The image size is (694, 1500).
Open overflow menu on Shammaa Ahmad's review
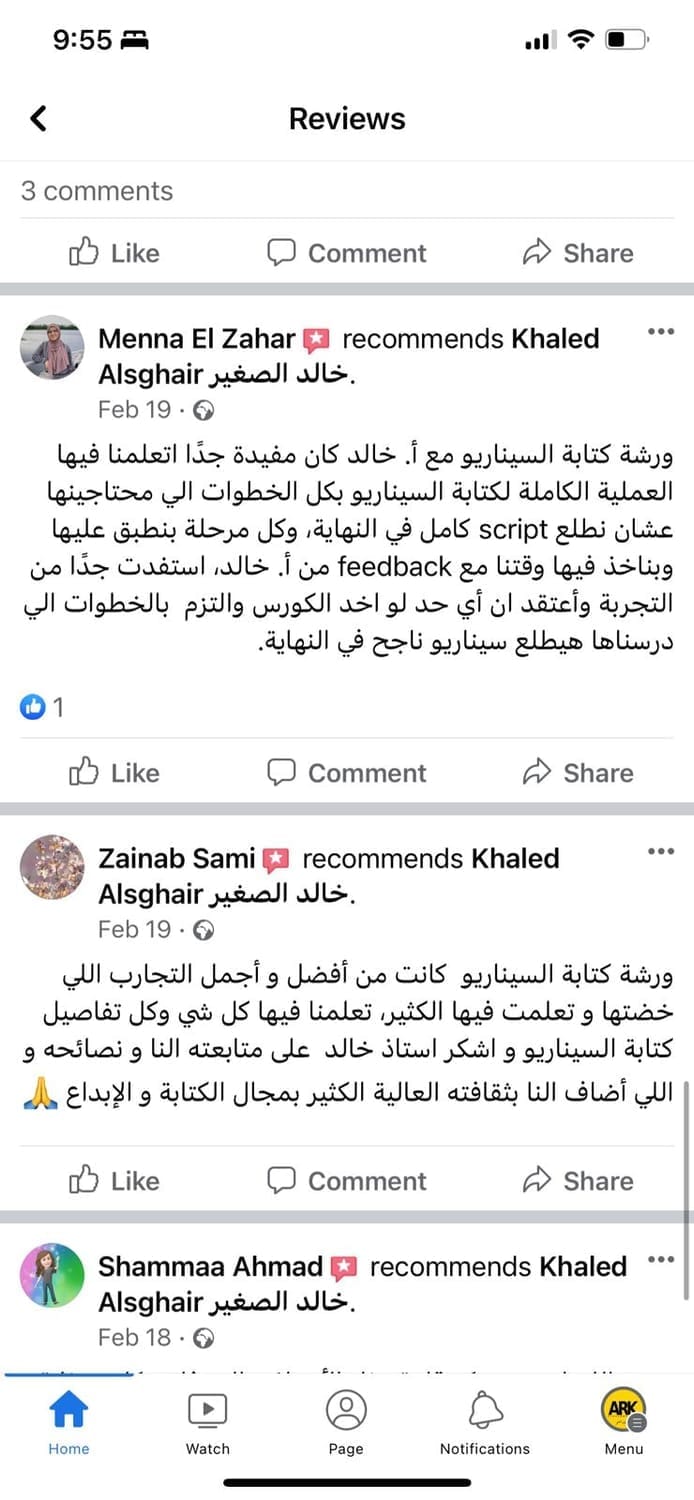(x=661, y=1260)
